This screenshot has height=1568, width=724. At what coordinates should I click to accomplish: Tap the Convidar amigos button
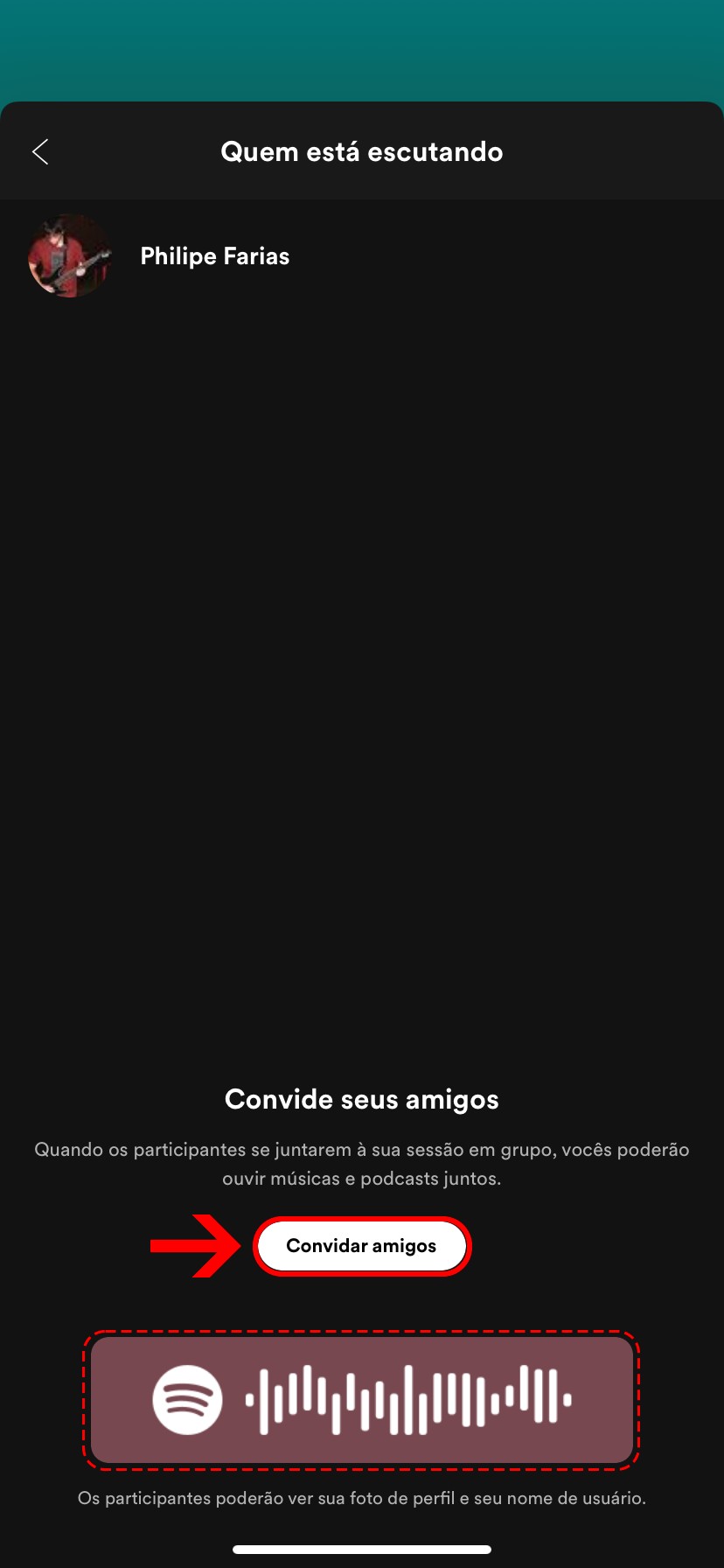coord(361,1246)
